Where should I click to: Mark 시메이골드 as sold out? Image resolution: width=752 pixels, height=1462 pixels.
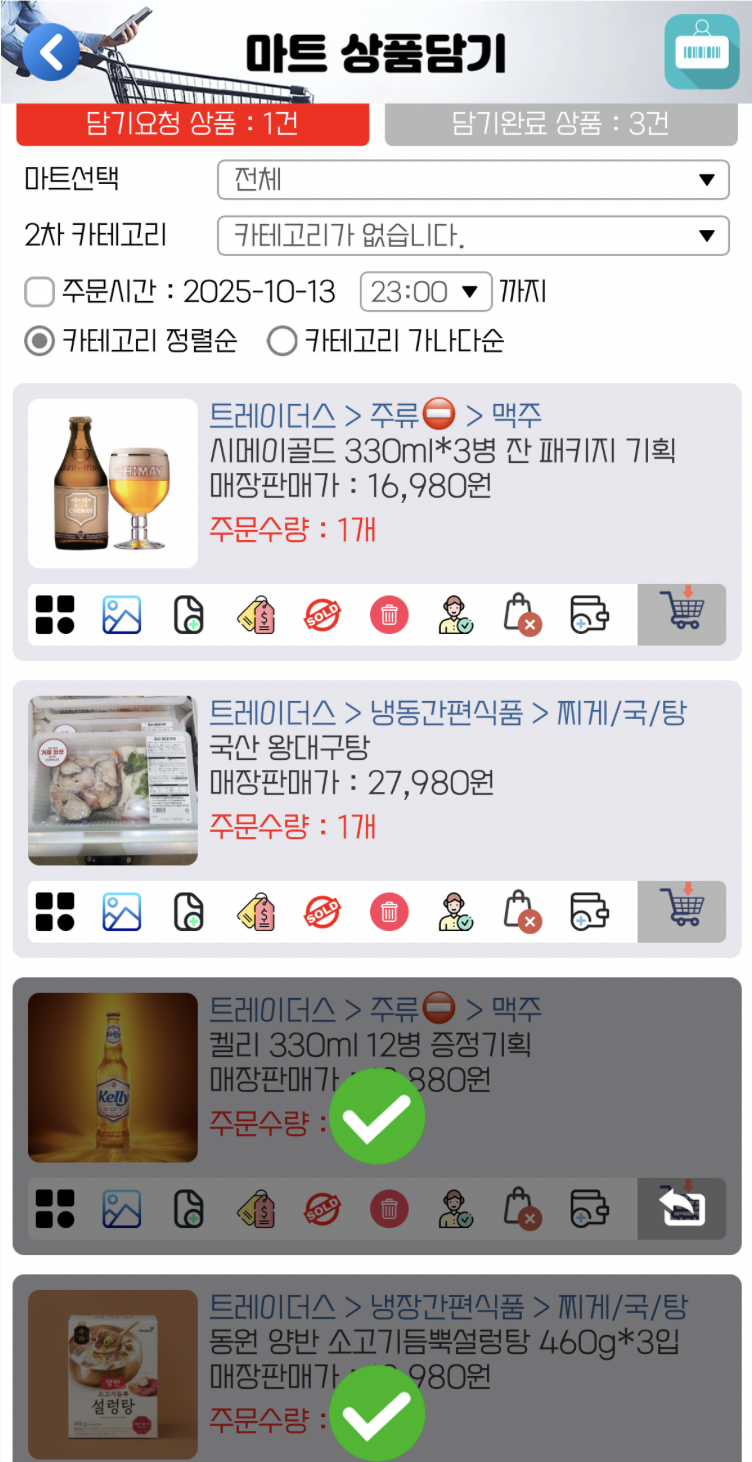322,614
